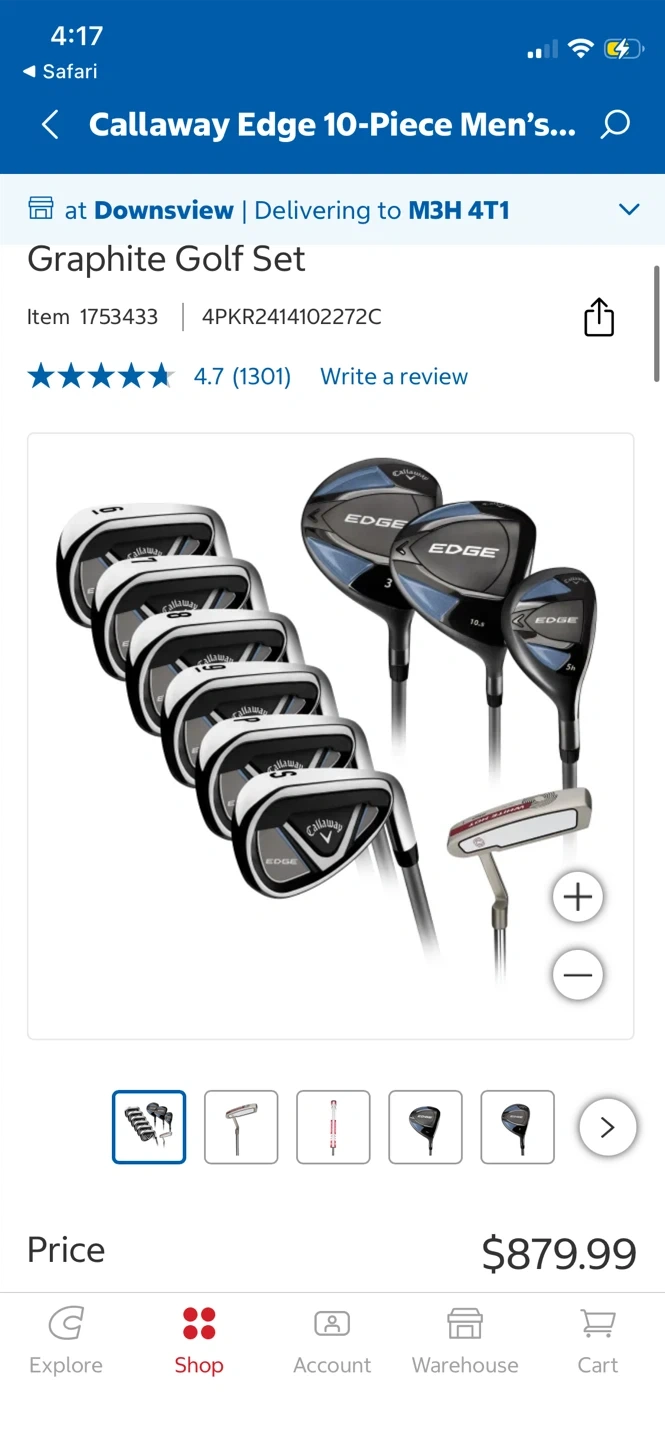665x1440 pixels.
Task: Select the full club set thumbnail
Action: pyautogui.click(x=149, y=1127)
